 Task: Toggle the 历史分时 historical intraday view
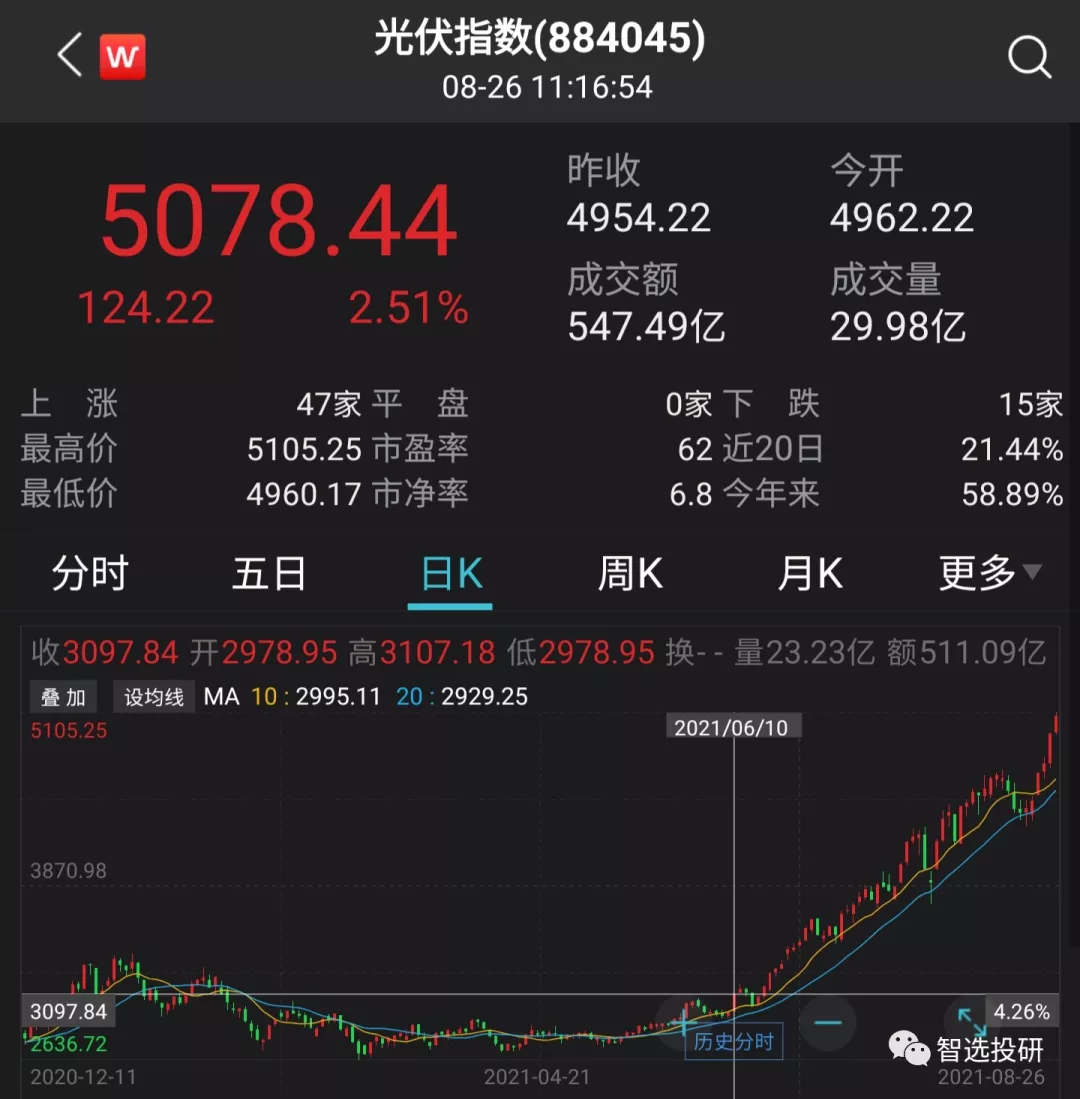pos(733,1041)
